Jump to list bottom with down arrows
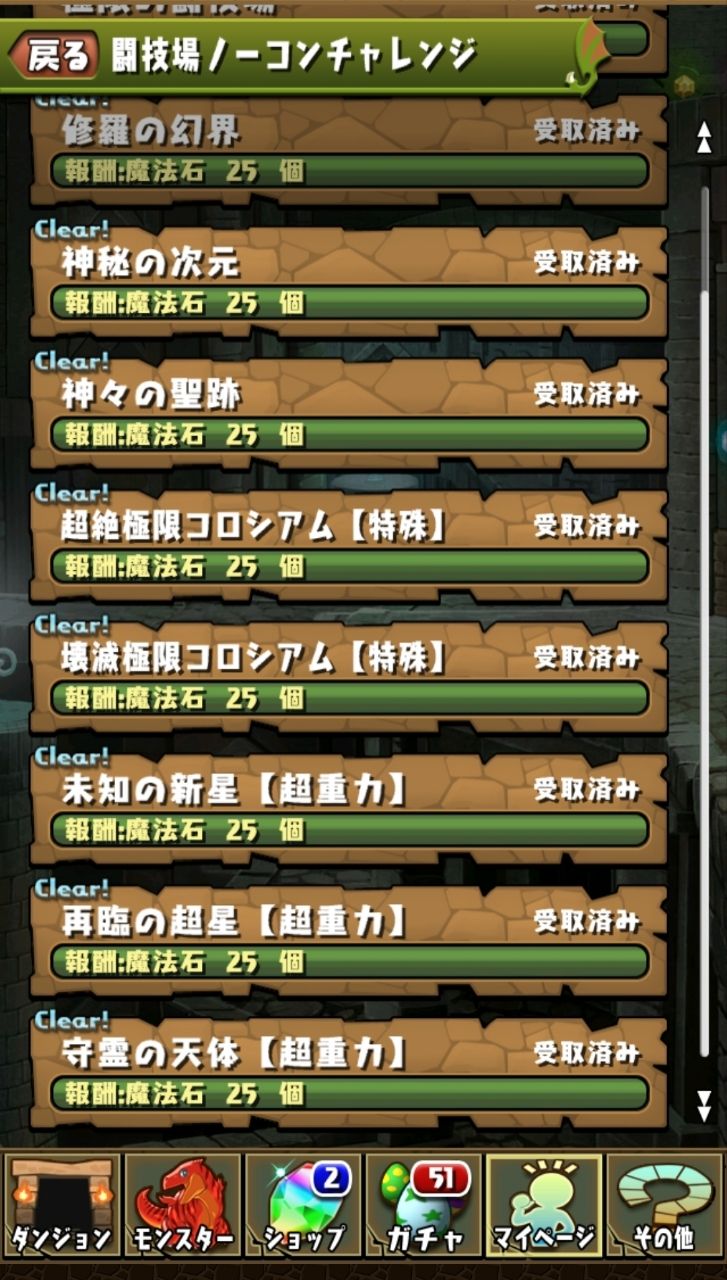Screen dimensions: 727x1280 click(704, 1105)
